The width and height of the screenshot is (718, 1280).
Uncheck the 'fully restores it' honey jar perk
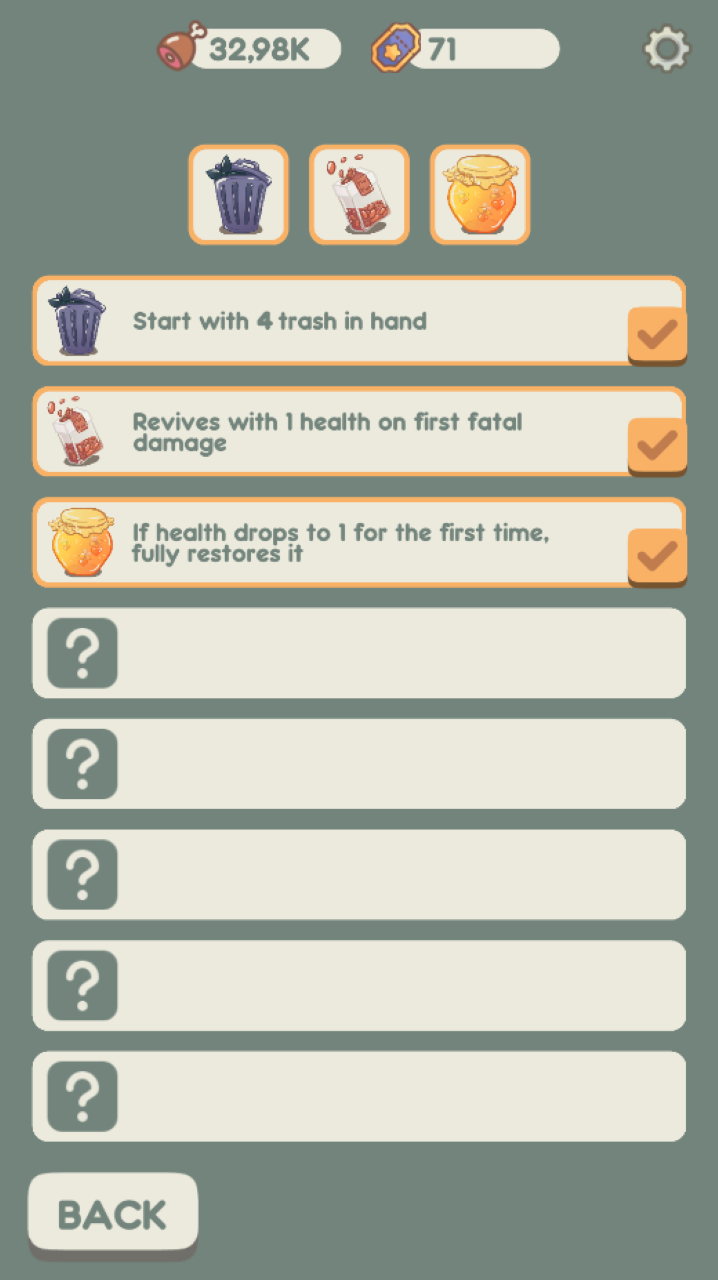coord(657,557)
